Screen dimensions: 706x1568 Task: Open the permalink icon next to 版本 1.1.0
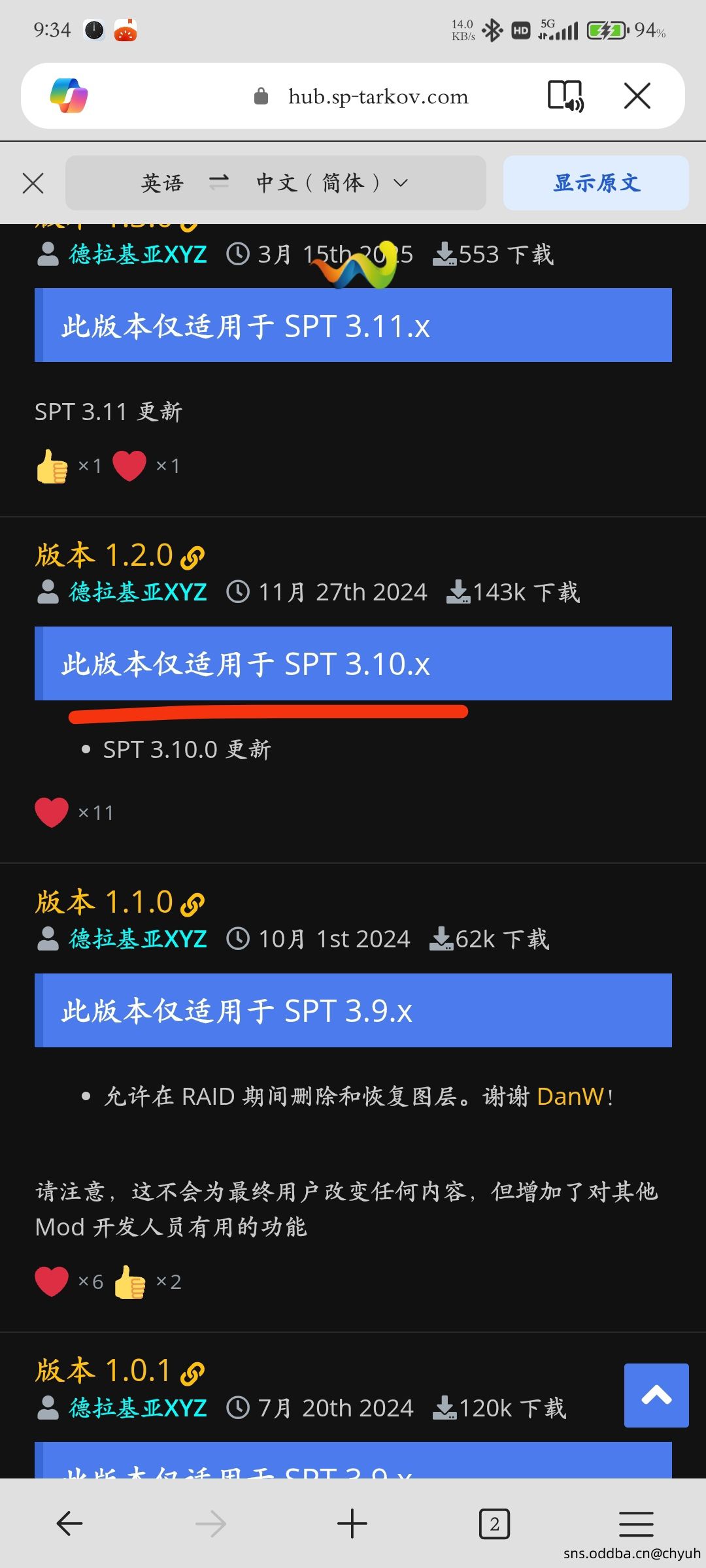192,904
